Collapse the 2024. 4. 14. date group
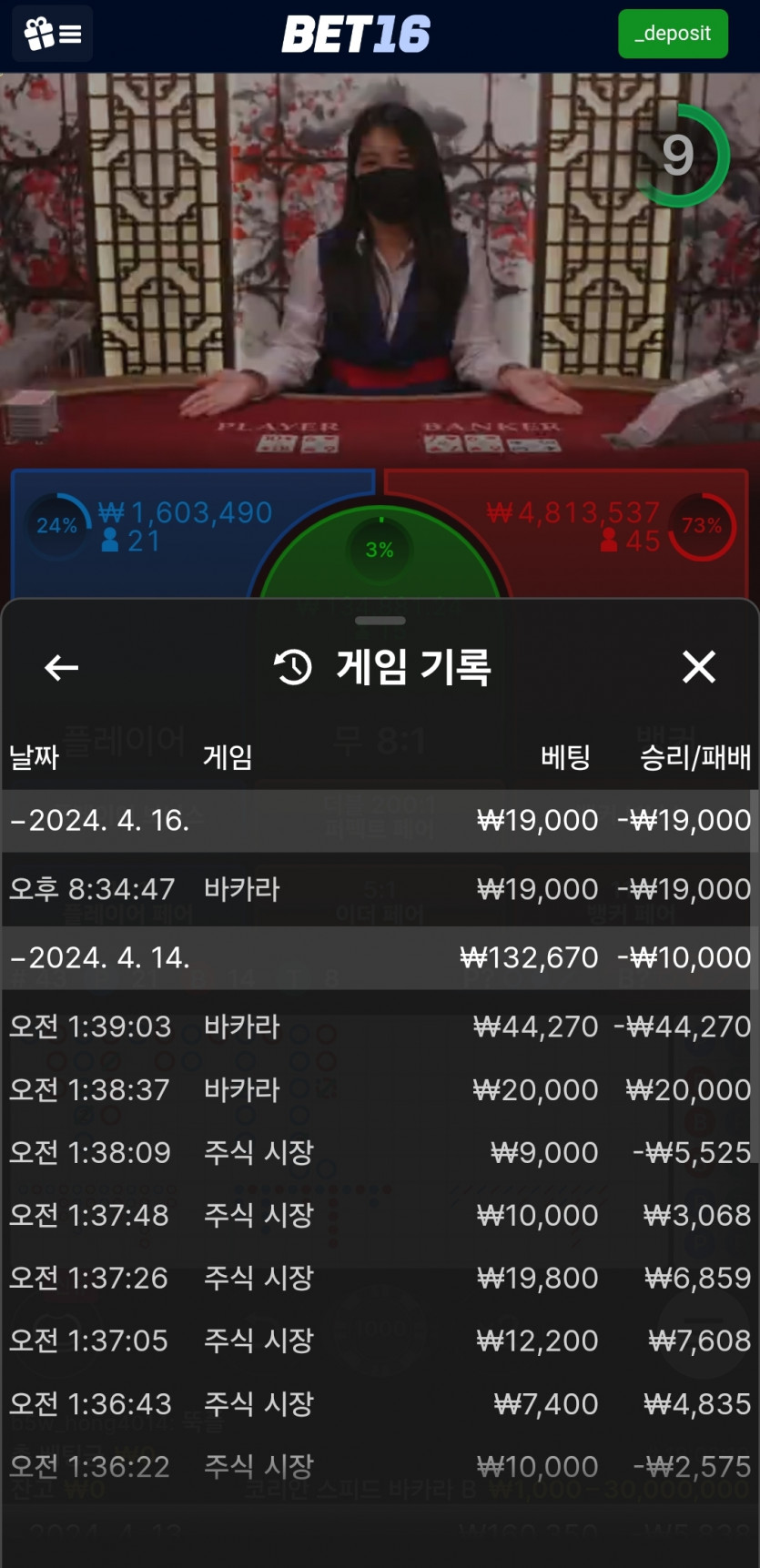The height and width of the screenshot is (1568, 760). (100, 957)
